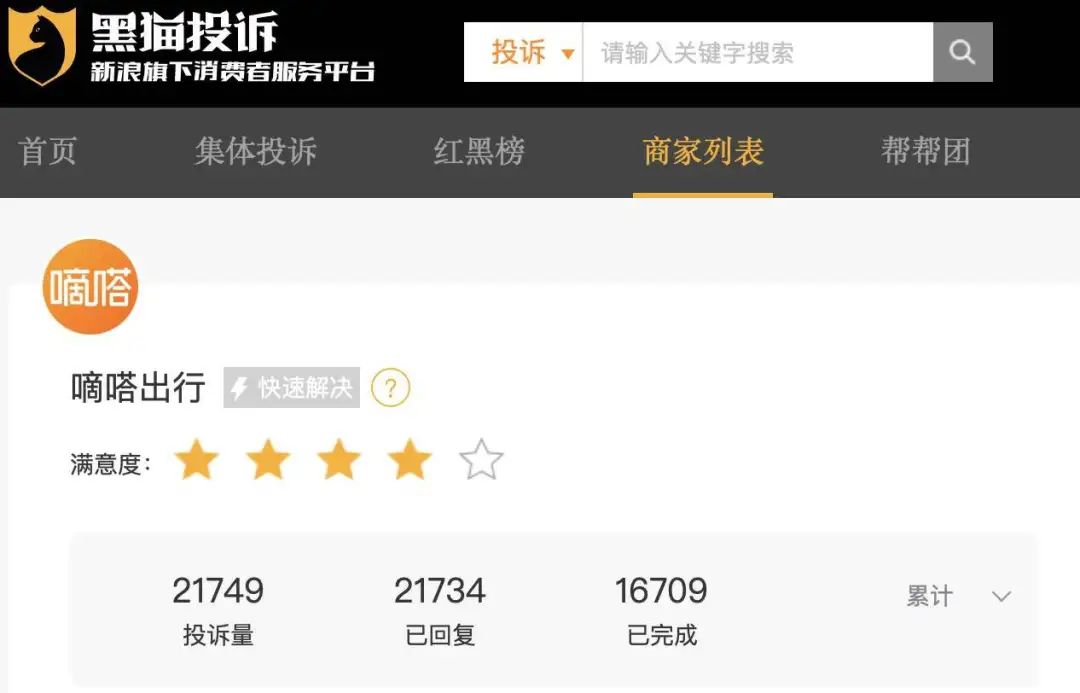Tap the search magnifier button
Viewport: 1080px width, 693px height.
(962, 52)
